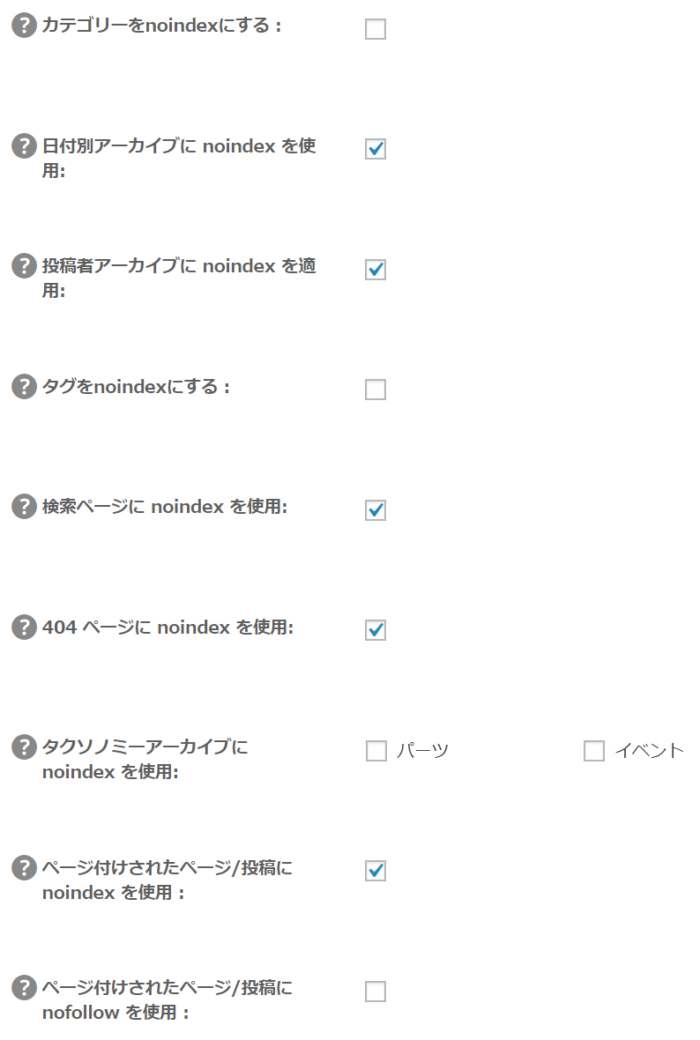Enable the カテゴリーをnoindexにする checkbox
The width and height of the screenshot is (700, 1040).
pos(375,30)
